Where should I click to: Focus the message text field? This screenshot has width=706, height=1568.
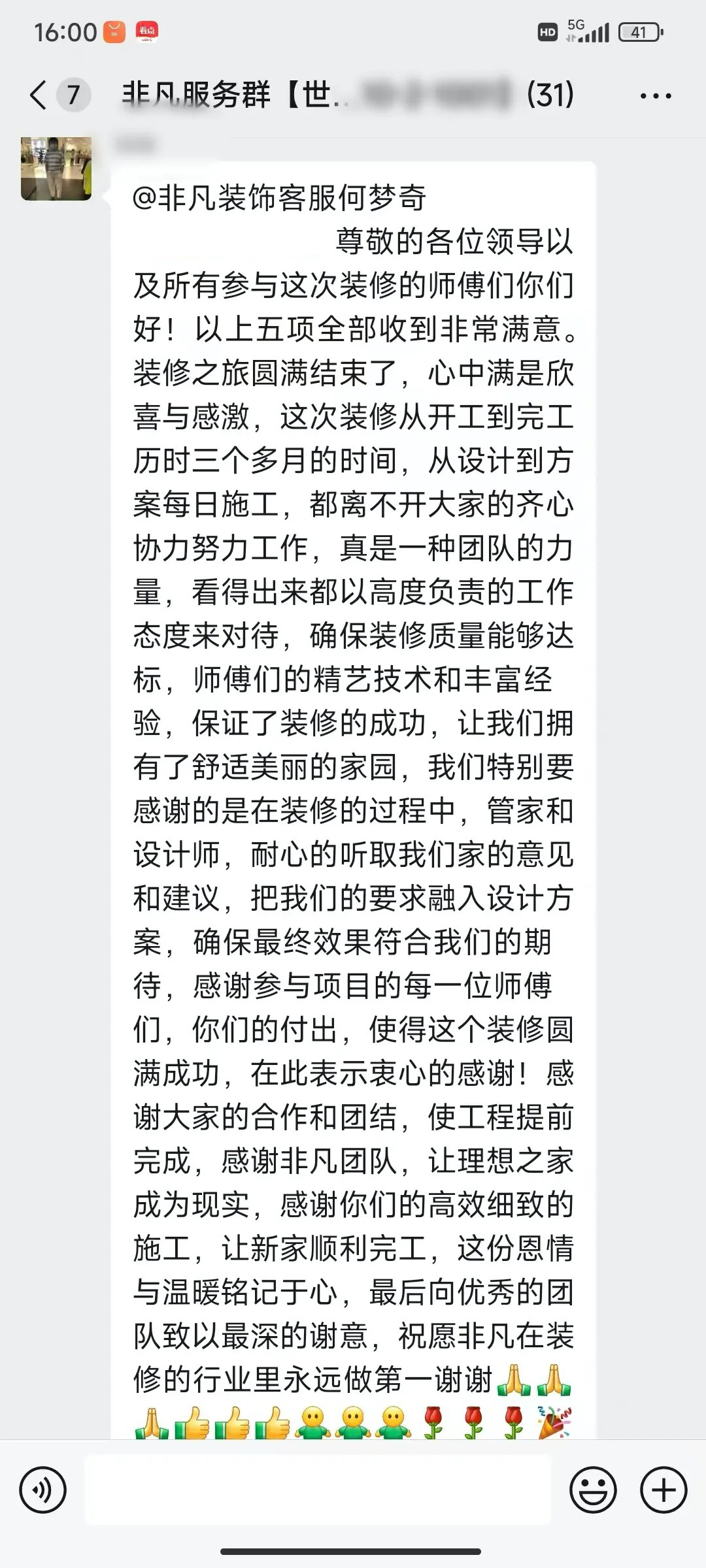pos(318,1490)
